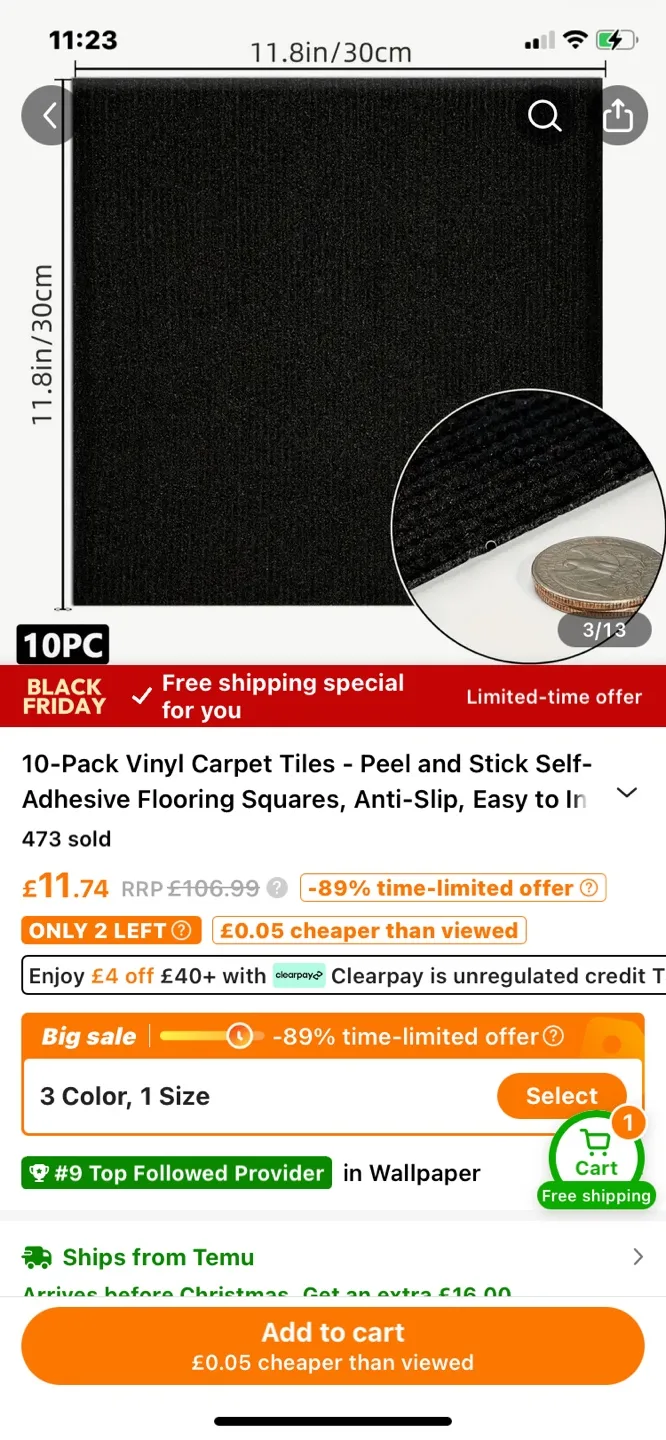The image size is (666, 1440).
Task: Expand the full product title
Action: click(627, 792)
